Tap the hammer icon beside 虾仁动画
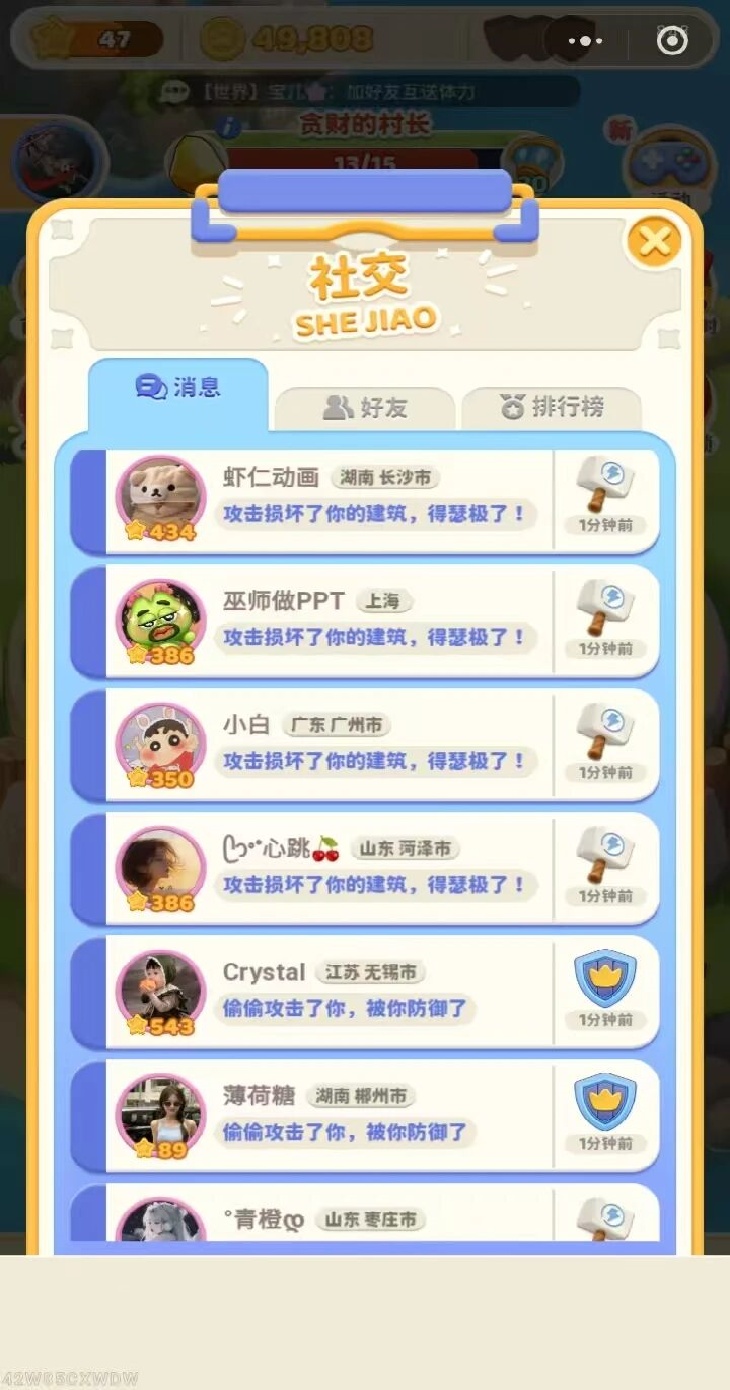This screenshot has height=1390, width=730. click(x=605, y=482)
